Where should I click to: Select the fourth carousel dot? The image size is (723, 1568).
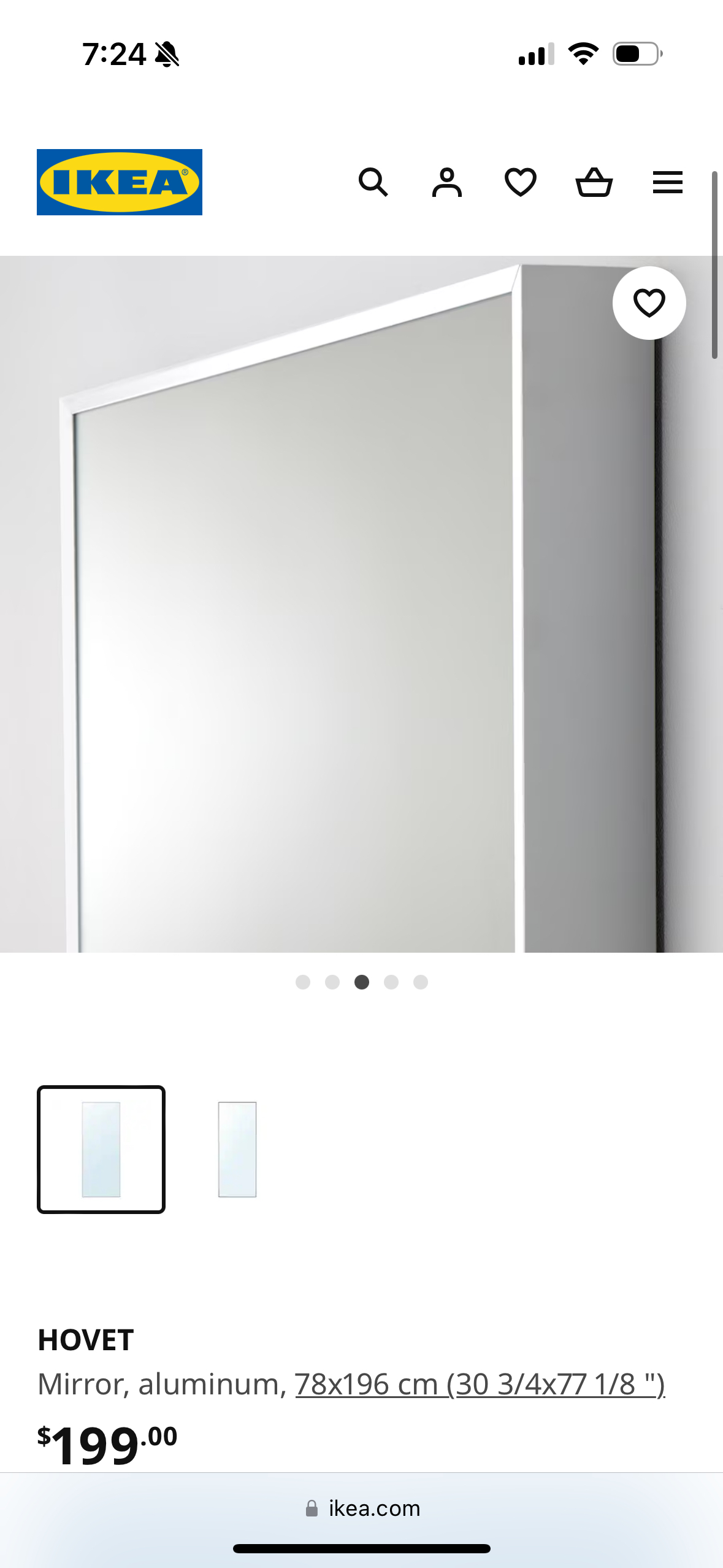point(391,982)
